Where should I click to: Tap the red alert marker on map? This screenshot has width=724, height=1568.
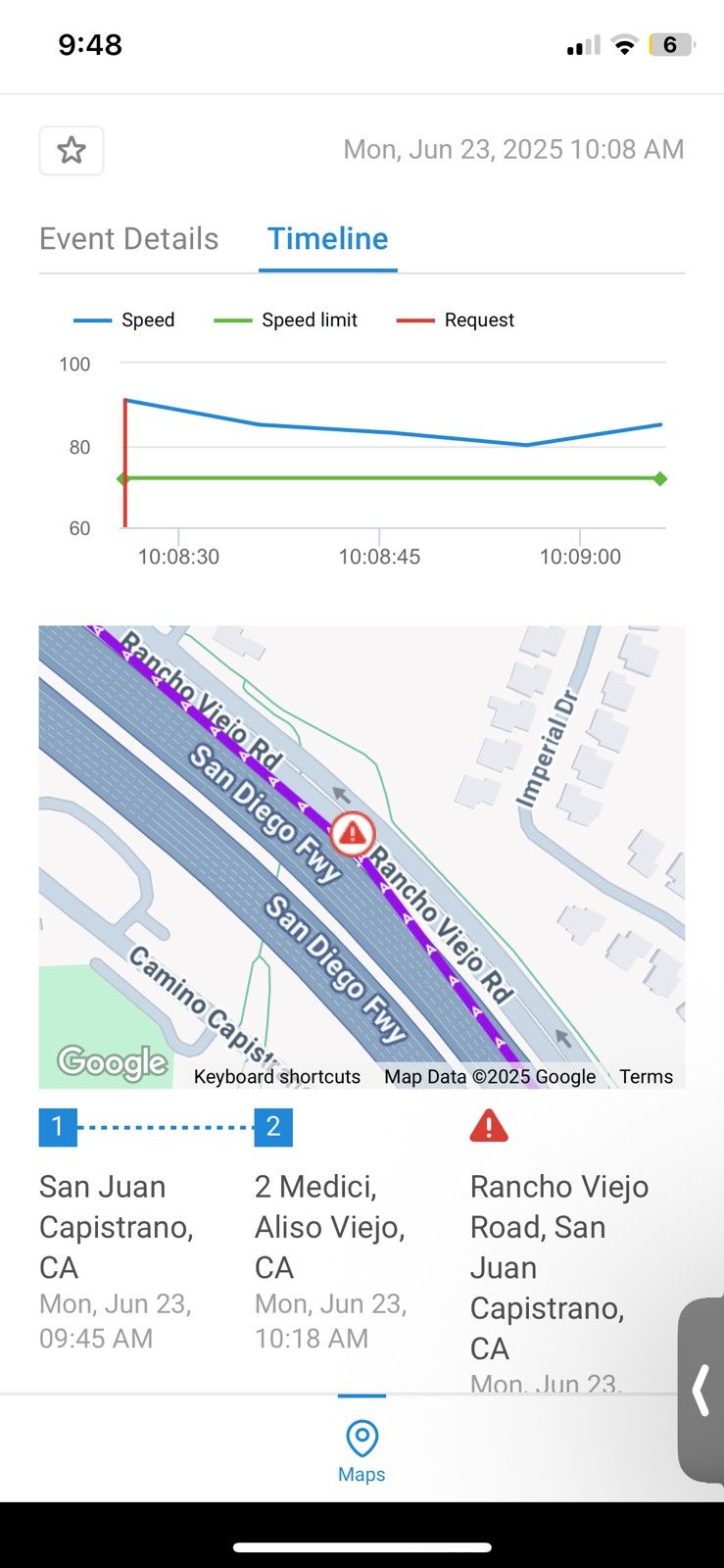click(x=353, y=834)
